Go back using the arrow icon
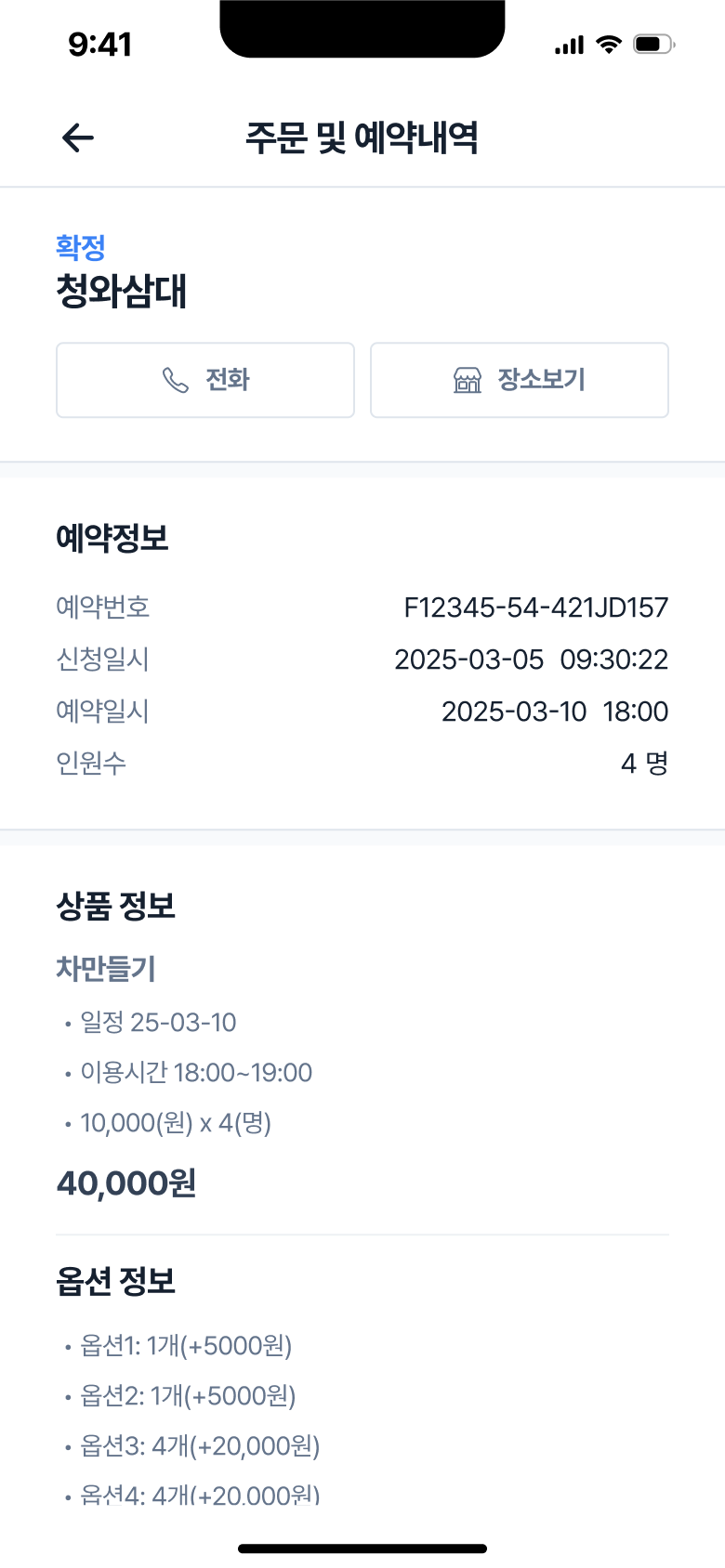725x1568 pixels. click(x=78, y=138)
